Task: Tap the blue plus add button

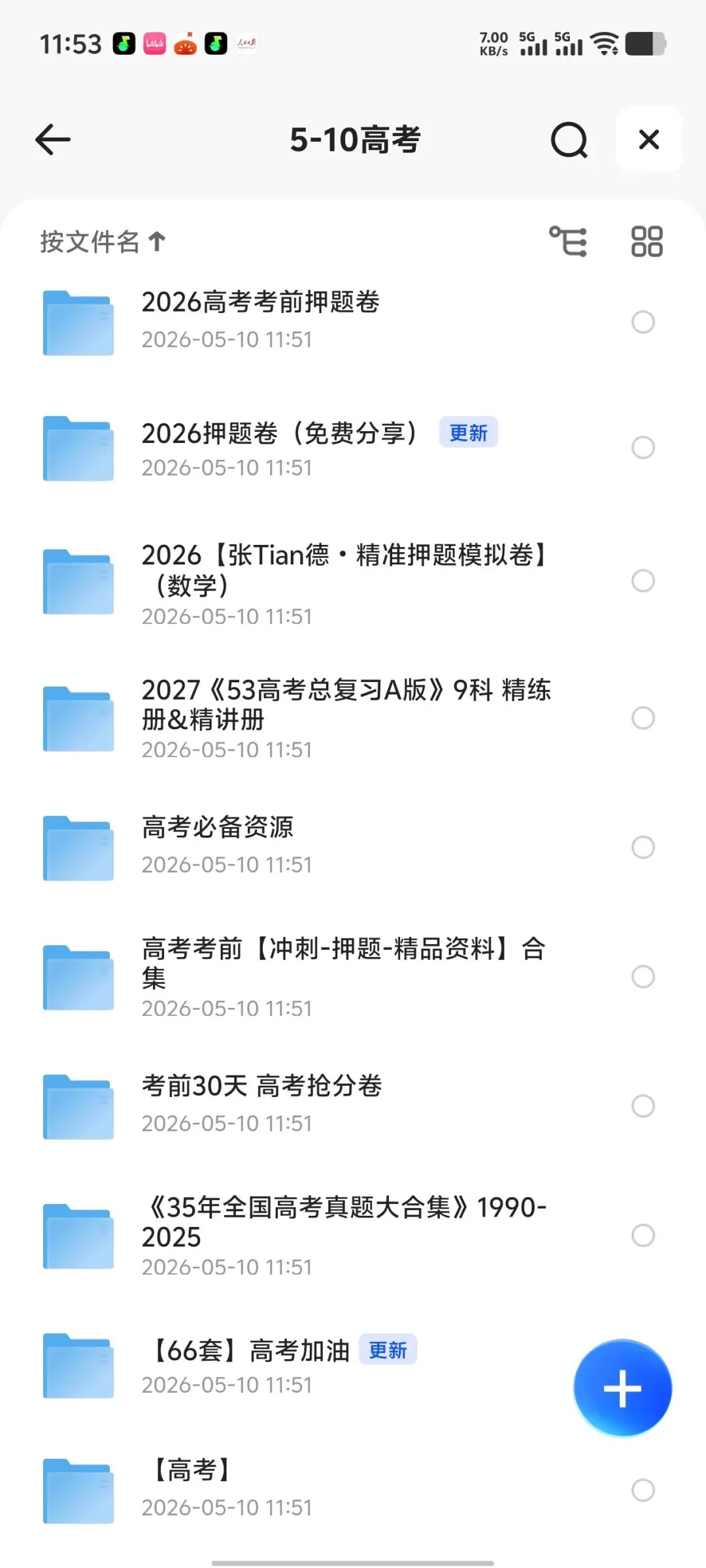Action: point(622,1388)
